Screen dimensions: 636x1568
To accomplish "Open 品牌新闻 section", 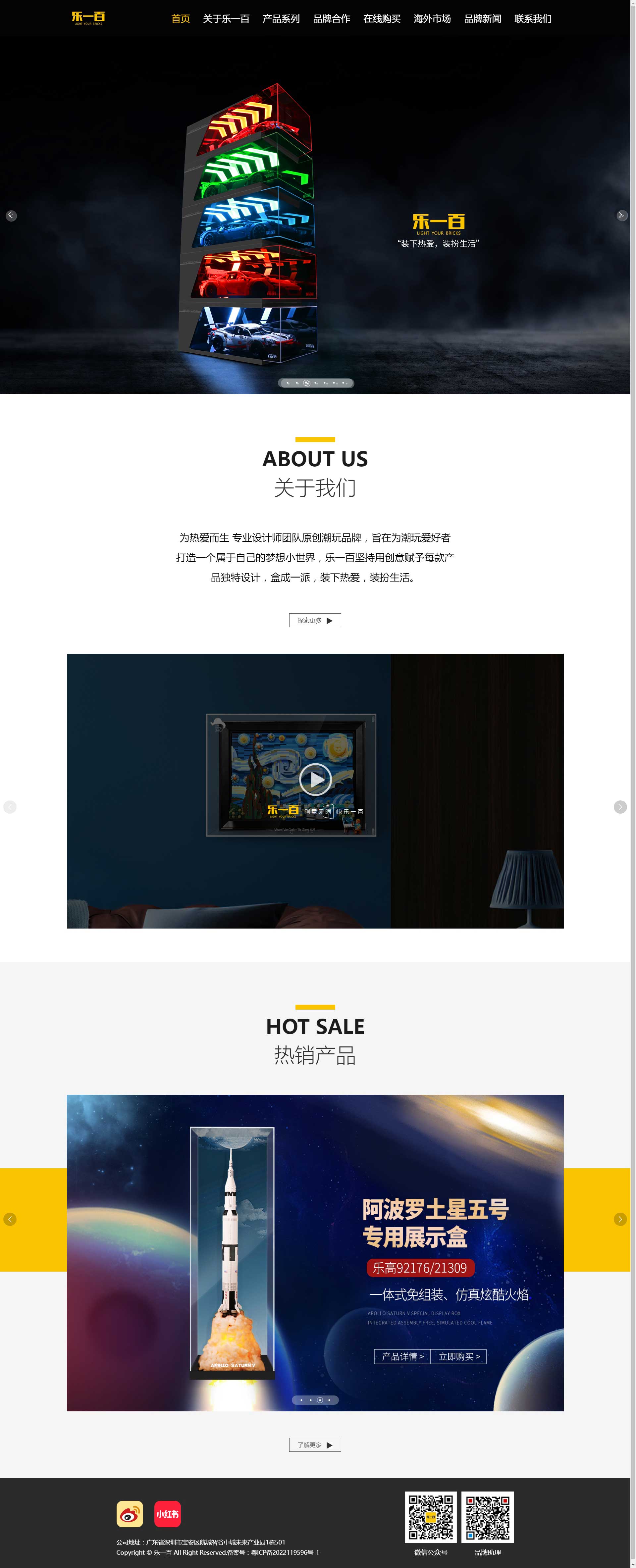I will (x=482, y=19).
